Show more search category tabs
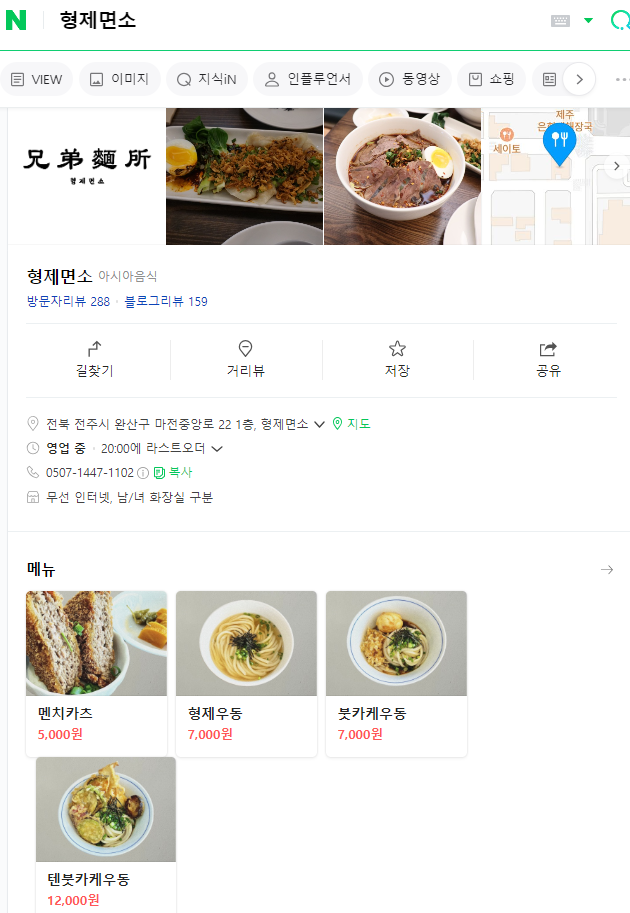630x913 pixels. click(x=579, y=79)
